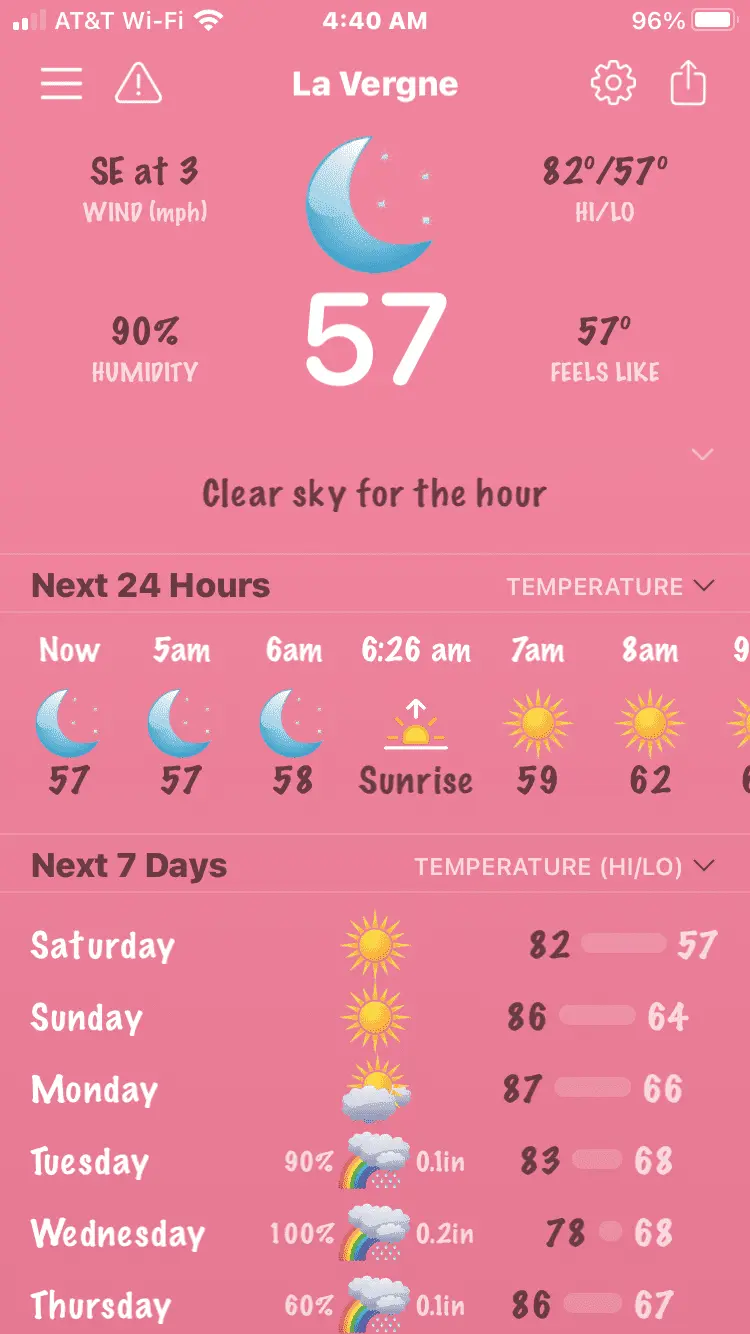Open the settings gear
The width and height of the screenshot is (750, 1334).
tap(613, 84)
